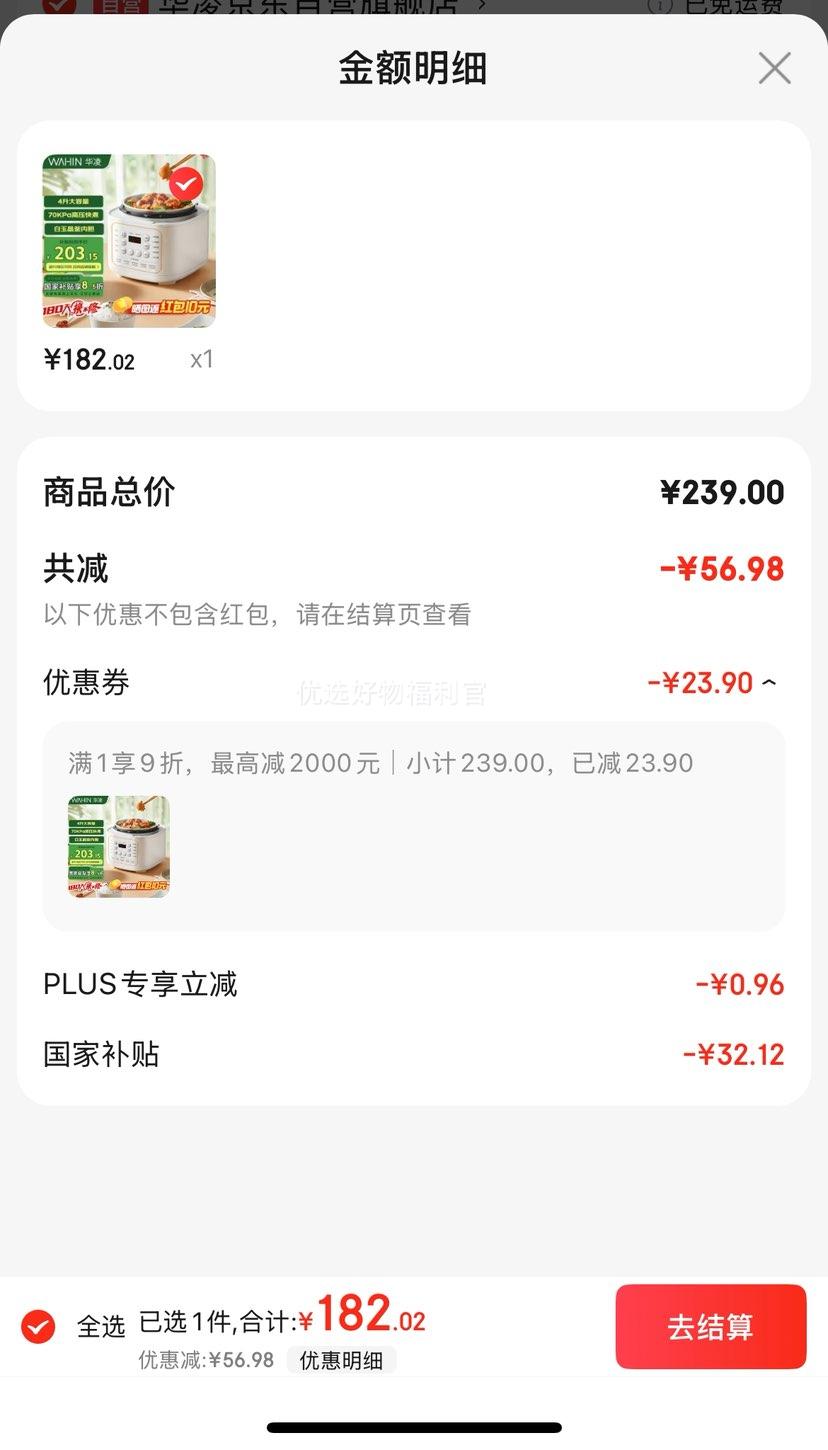
Task: Open the selected rice cooker product thumbnail
Action: coord(129,241)
